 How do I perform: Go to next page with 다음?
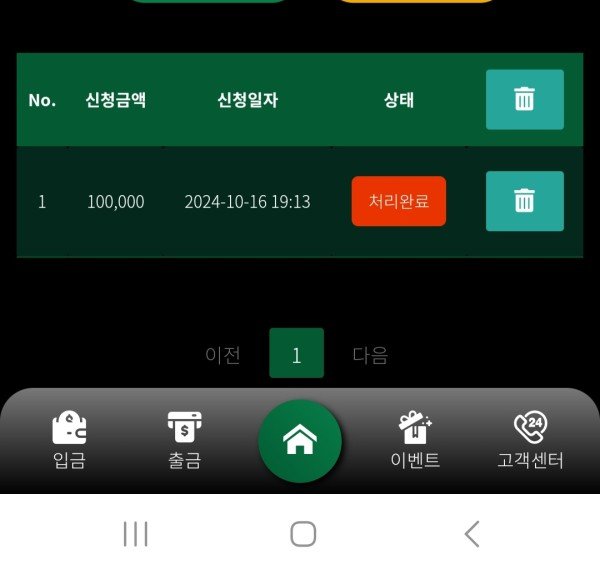click(370, 355)
